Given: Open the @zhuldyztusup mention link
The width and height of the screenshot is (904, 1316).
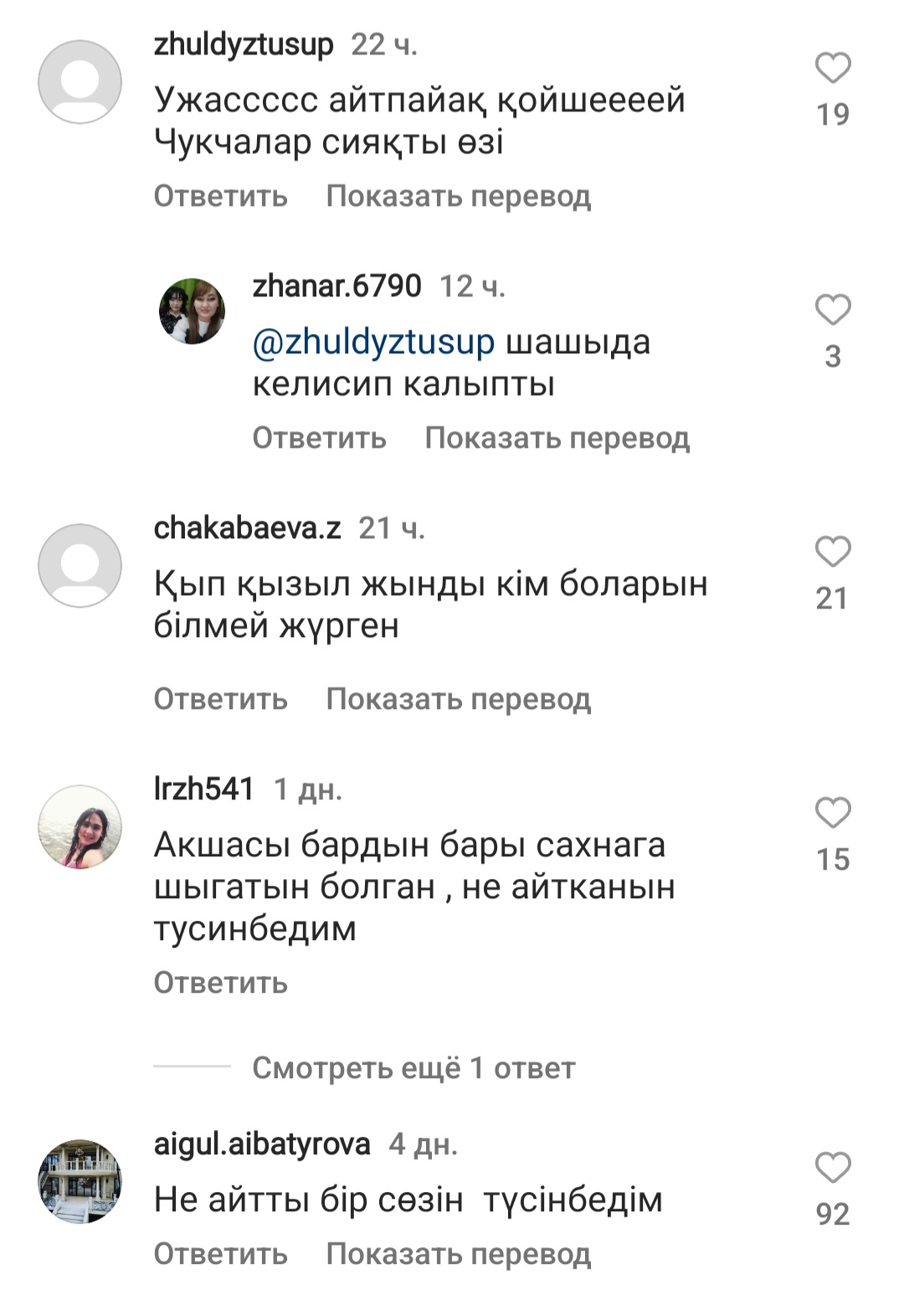Looking at the screenshot, I should pyautogui.click(x=373, y=342).
